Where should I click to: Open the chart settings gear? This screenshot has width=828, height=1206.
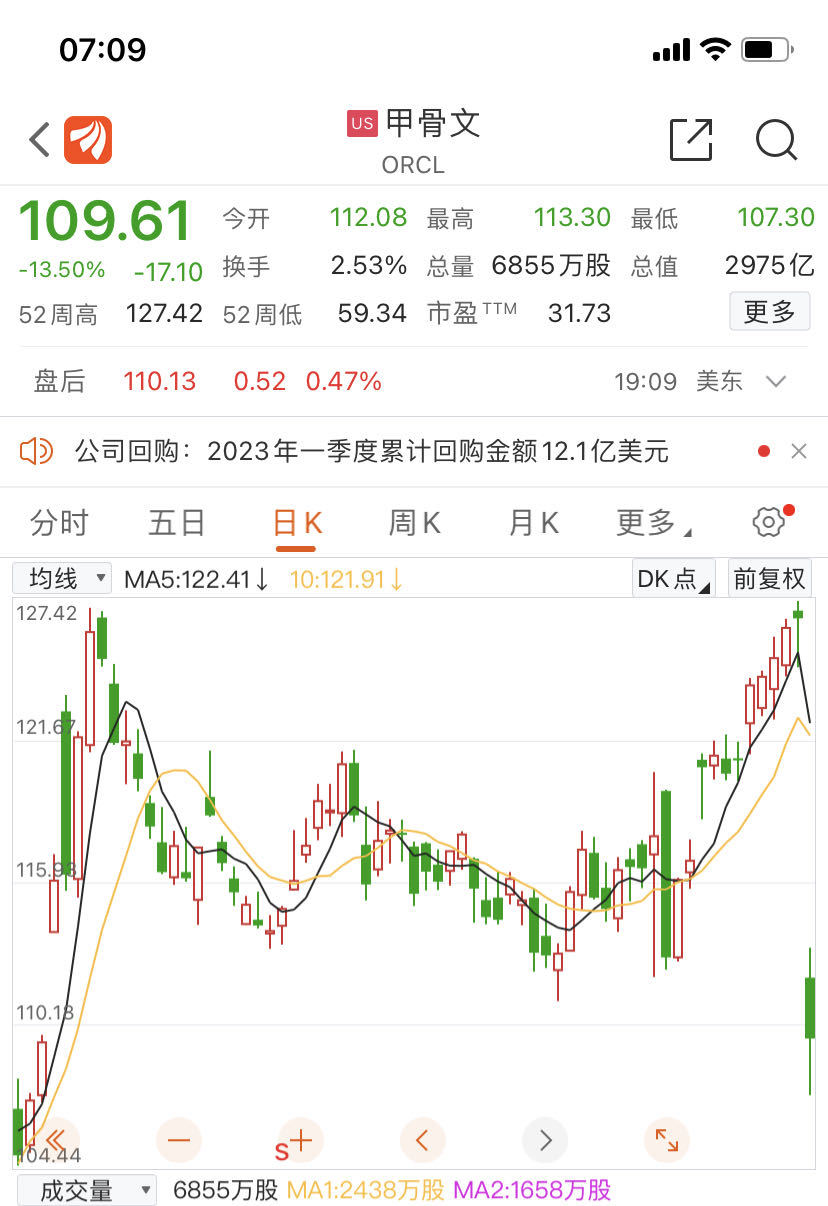(x=768, y=521)
